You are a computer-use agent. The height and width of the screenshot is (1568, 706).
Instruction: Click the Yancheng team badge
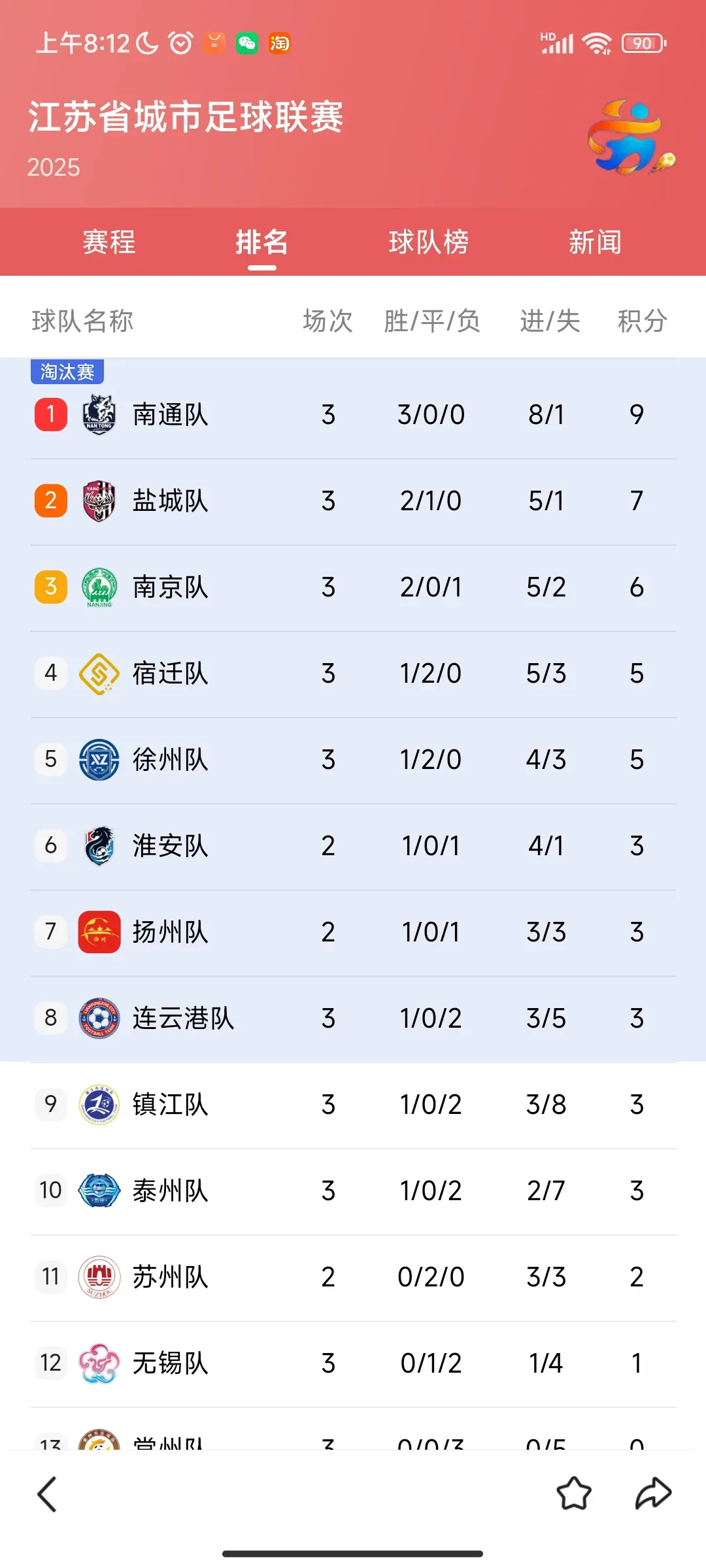[99, 500]
